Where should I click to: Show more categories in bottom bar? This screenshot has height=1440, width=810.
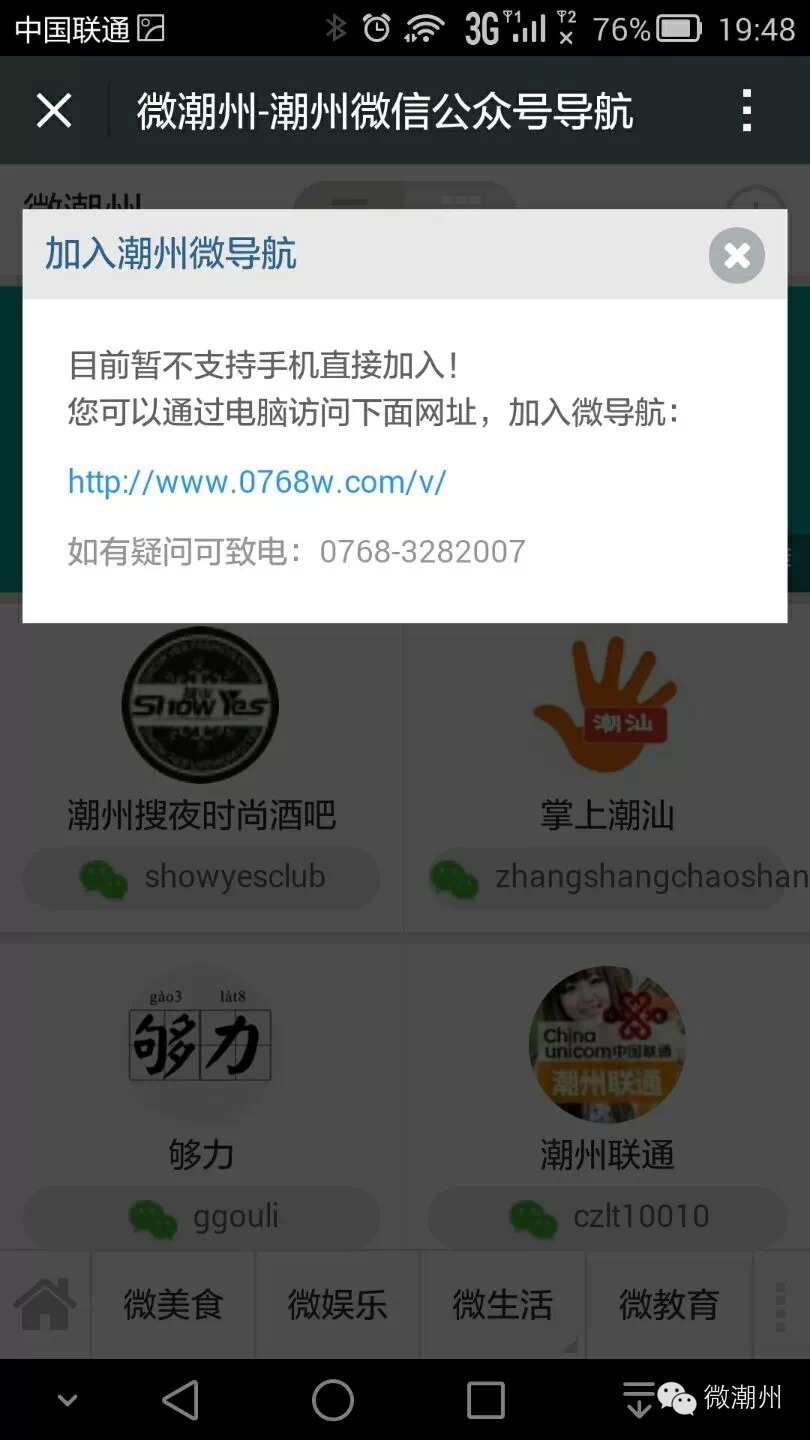click(781, 1304)
